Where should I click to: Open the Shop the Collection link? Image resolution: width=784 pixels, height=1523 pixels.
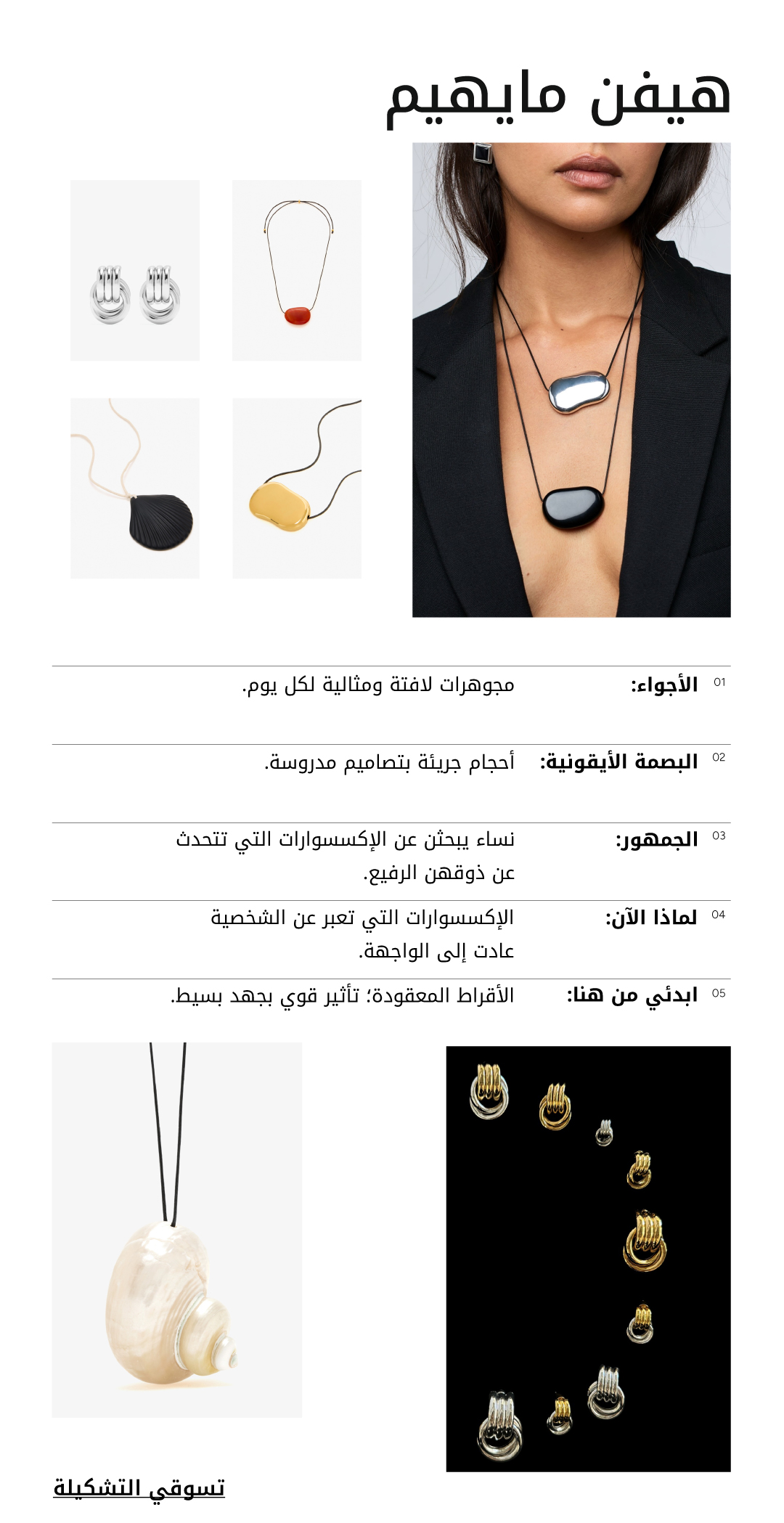coord(139,1487)
